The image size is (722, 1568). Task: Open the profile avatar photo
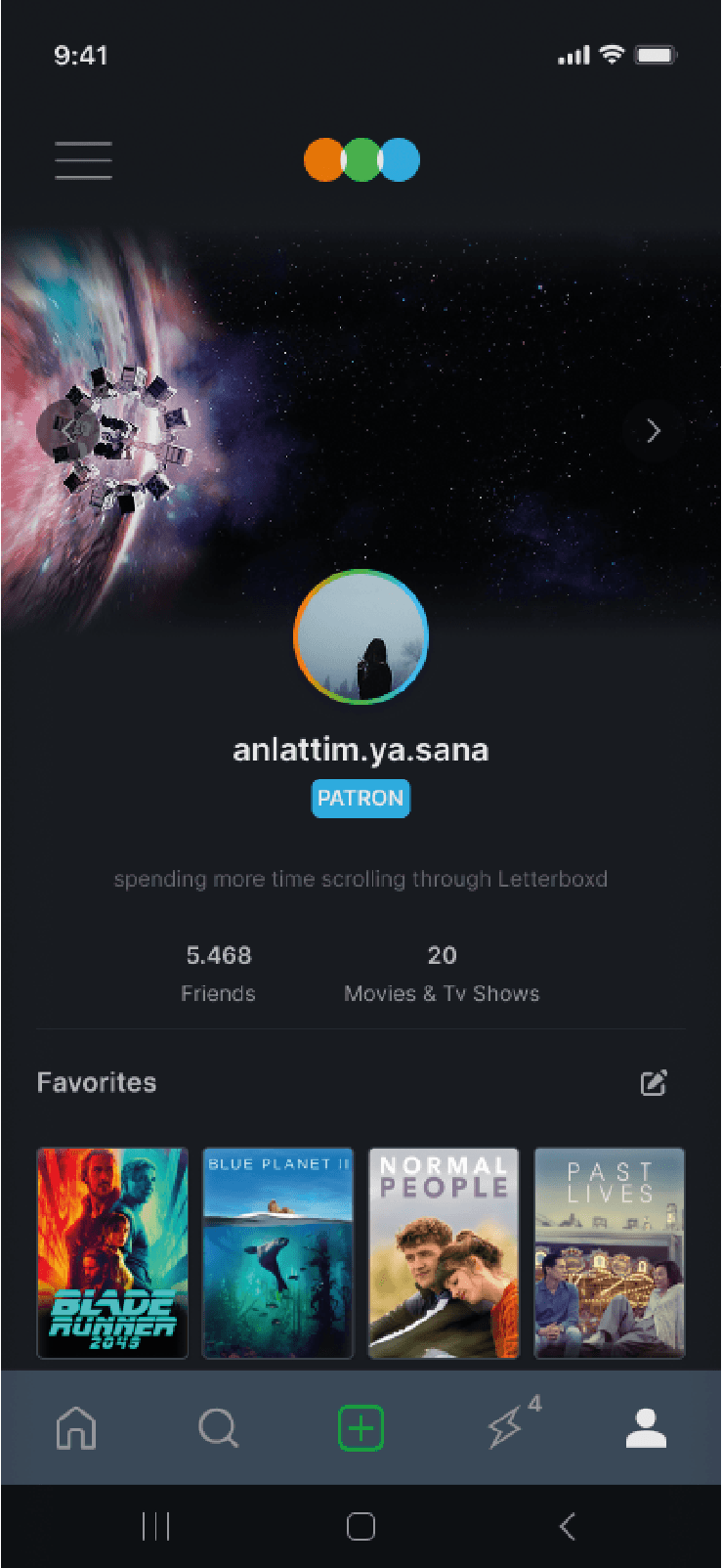(361, 636)
